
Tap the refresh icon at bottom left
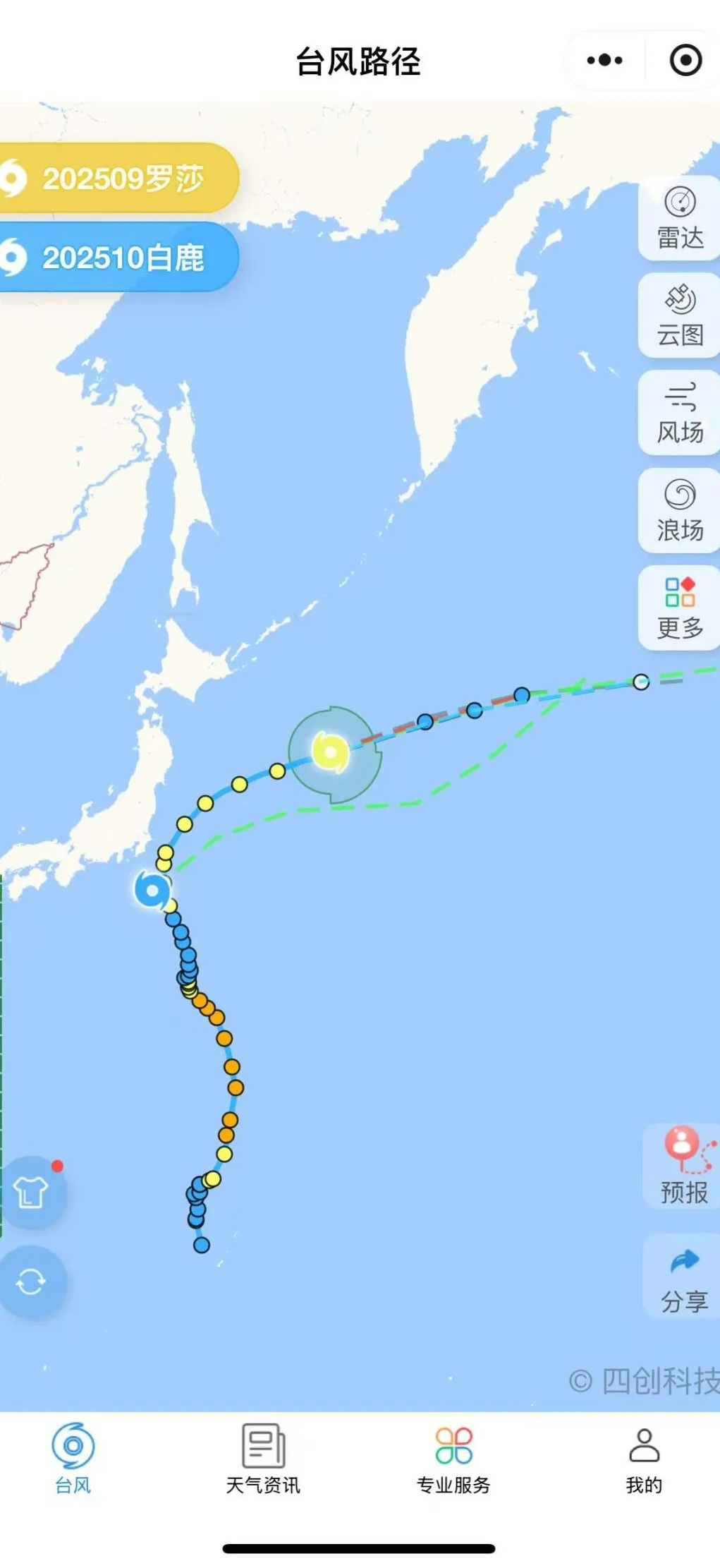coord(30,1281)
